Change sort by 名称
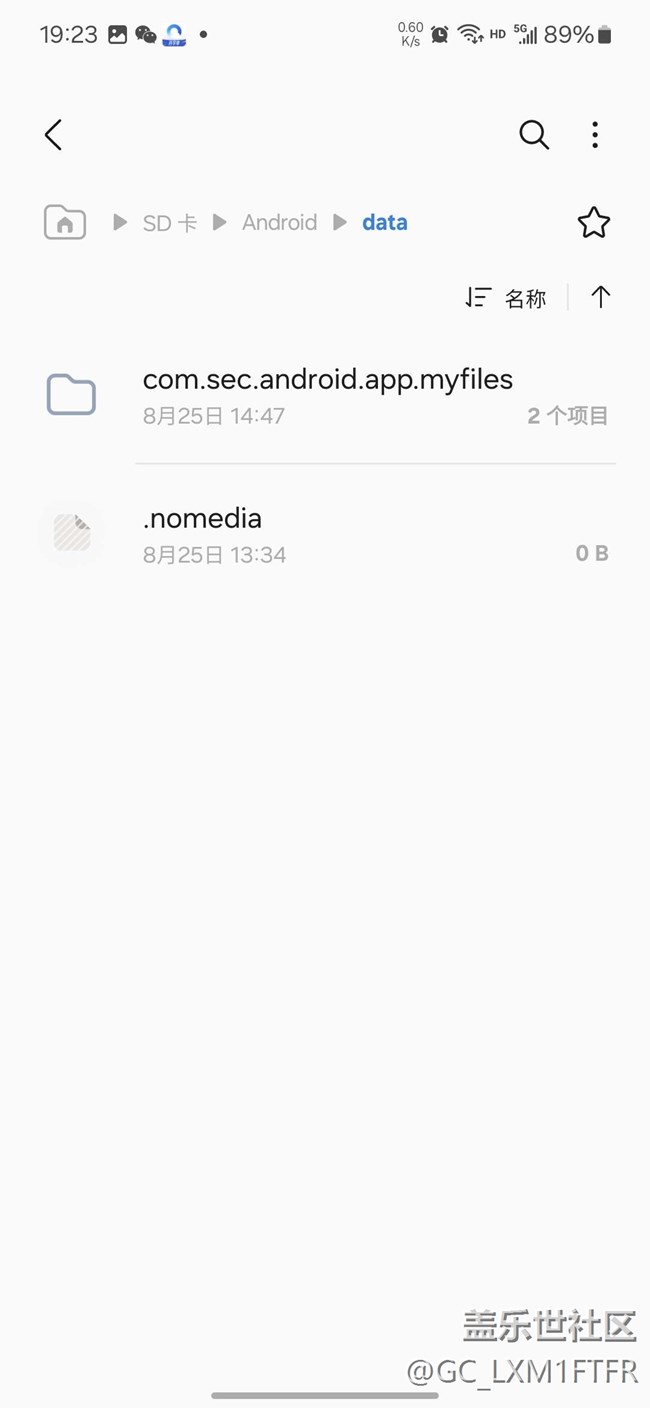The image size is (650, 1408). coord(507,298)
